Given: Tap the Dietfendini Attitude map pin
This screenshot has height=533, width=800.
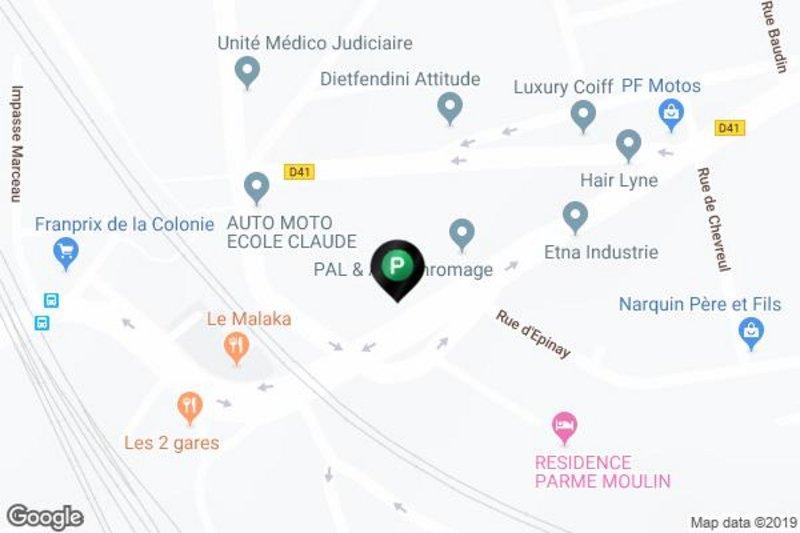Looking at the screenshot, I should point(450,106).
